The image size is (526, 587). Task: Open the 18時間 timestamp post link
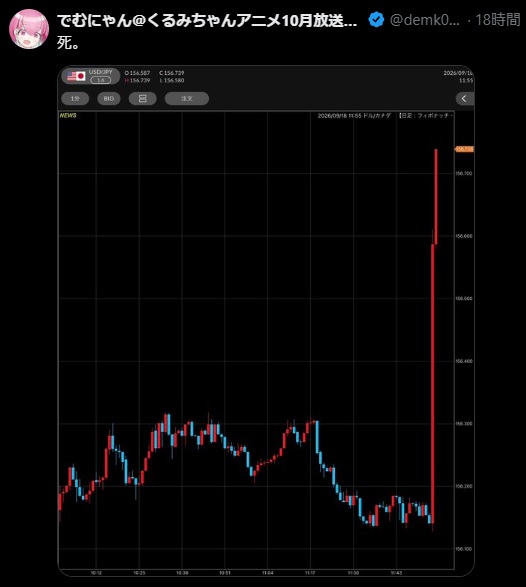coord(498,20)
